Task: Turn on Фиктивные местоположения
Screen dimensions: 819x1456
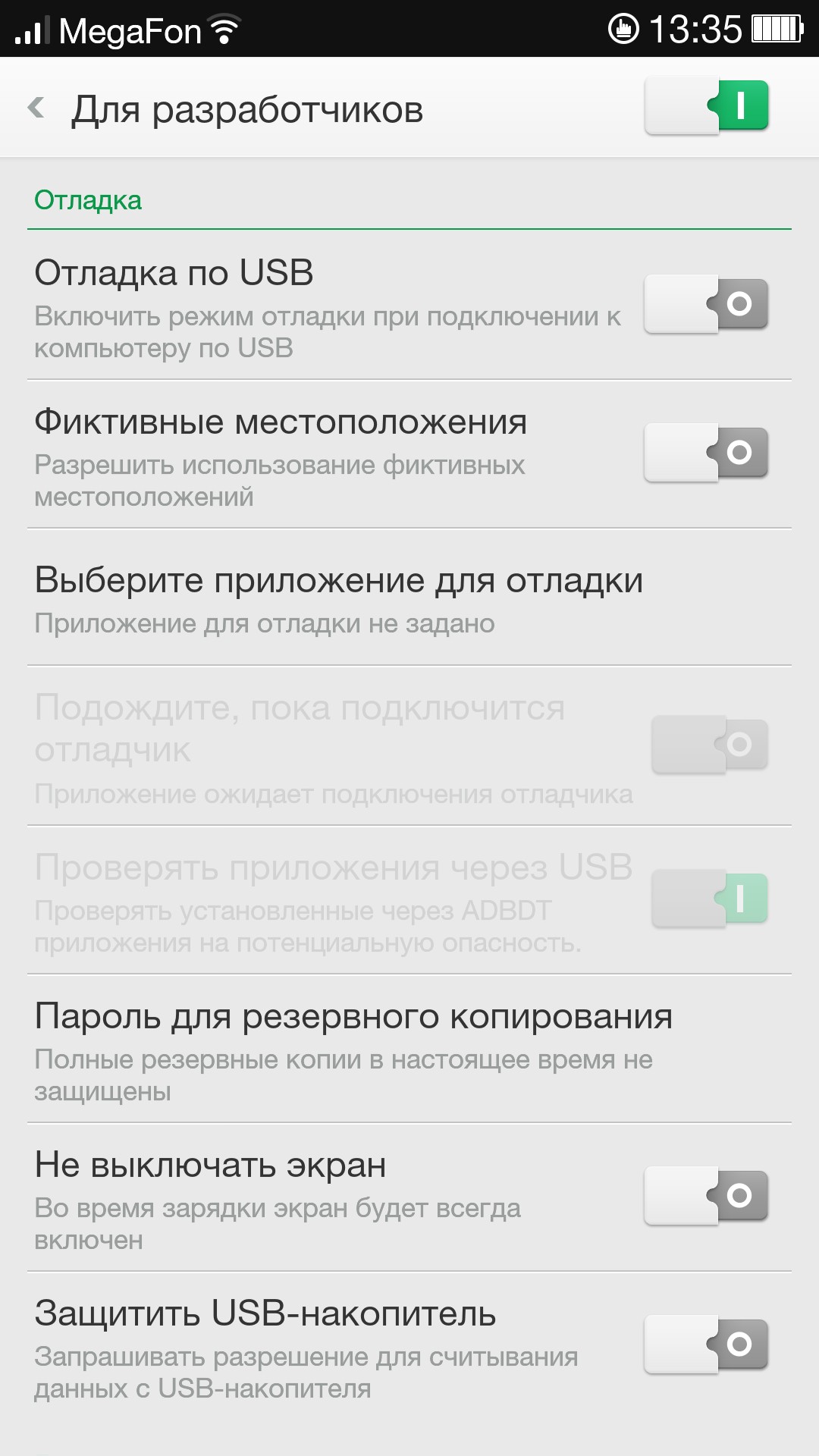Action: (706, 453)
